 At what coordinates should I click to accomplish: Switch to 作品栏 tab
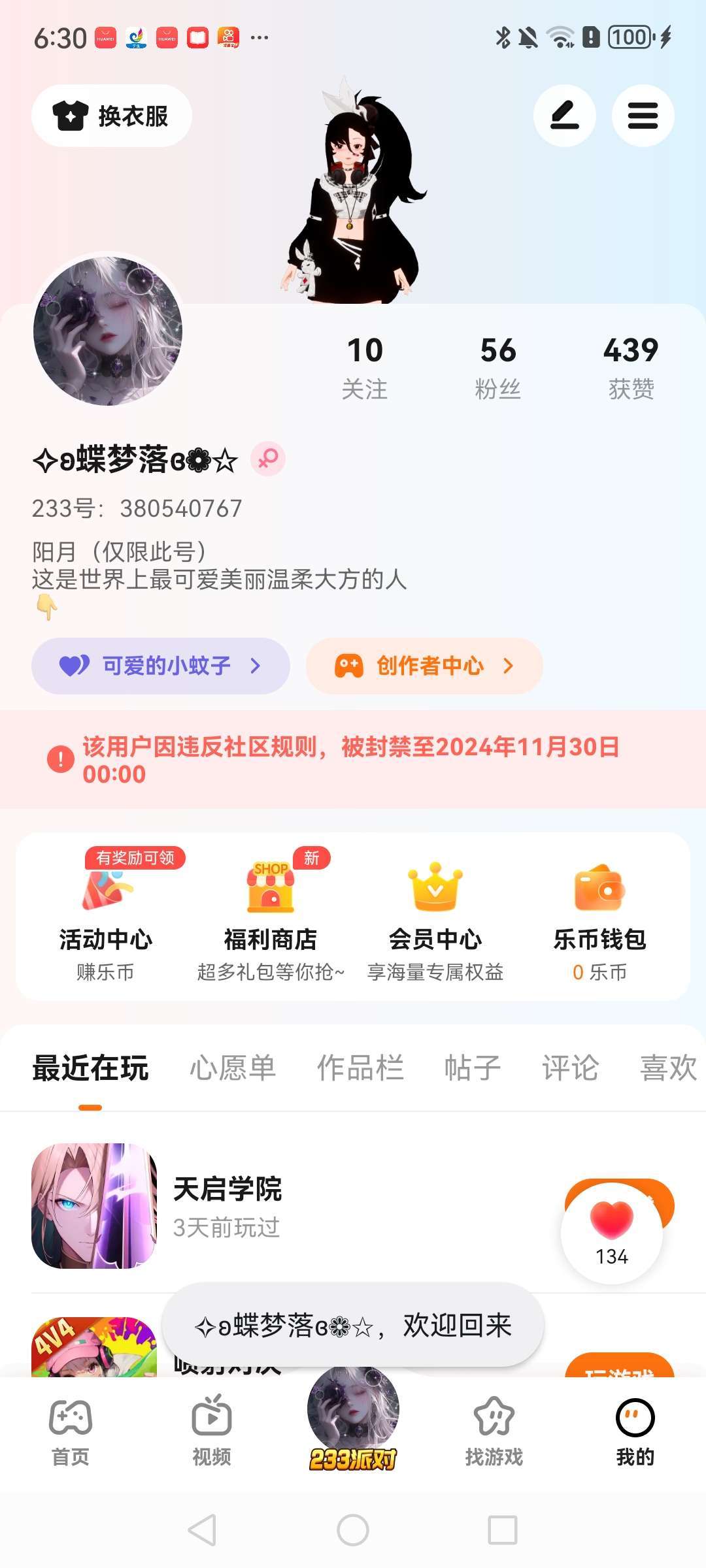[x=360, y=1068]
